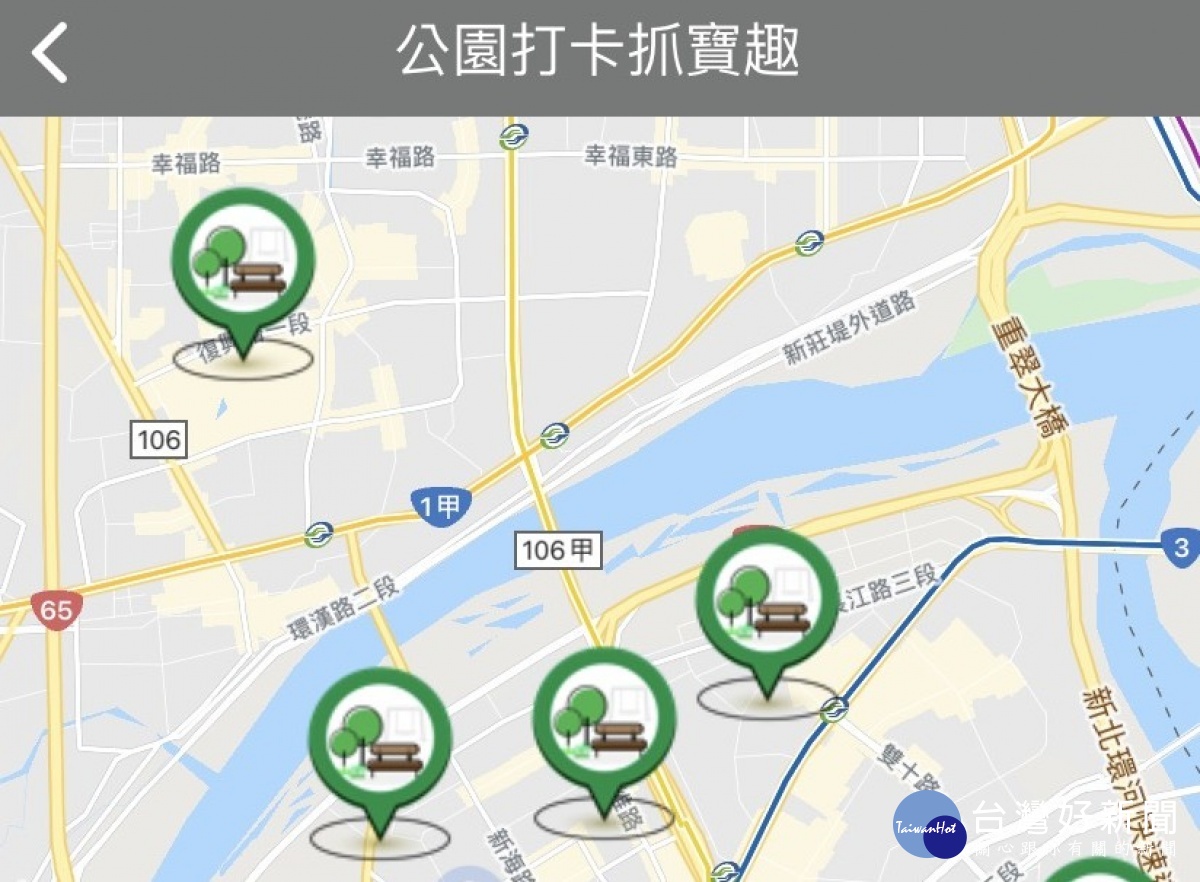
Task: Select the park marker beside 長江路三段
Action: [x=767, y=601]
